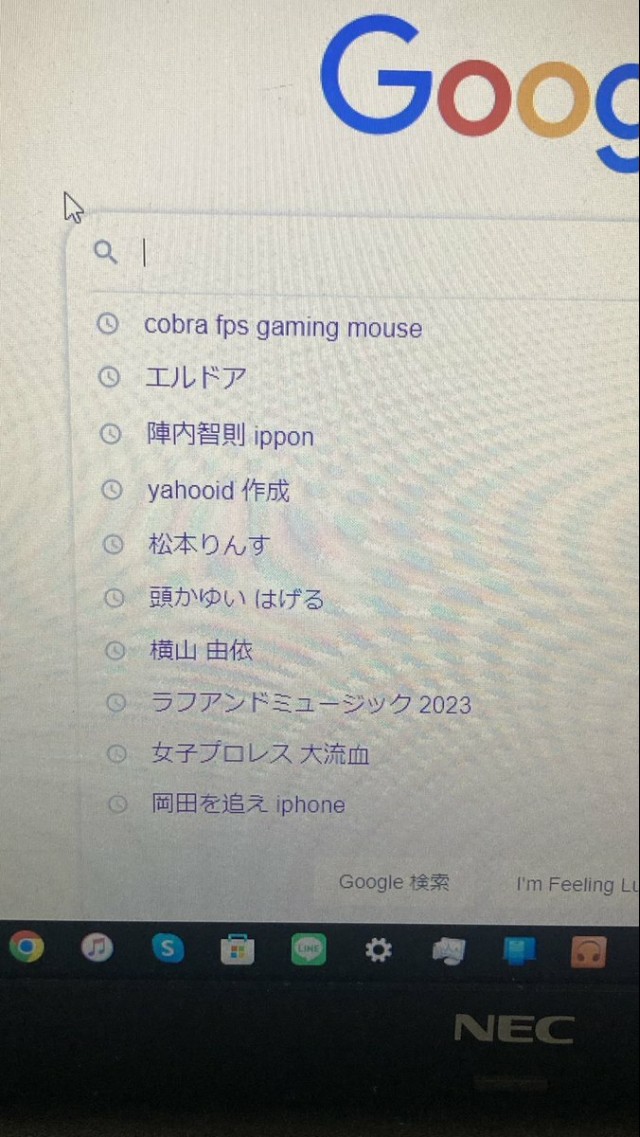Open ラフアンドミュージック 2023 suggestion
Viewport: 640px width, 1137px height.
pyautogui.click(x=310, y=704)
